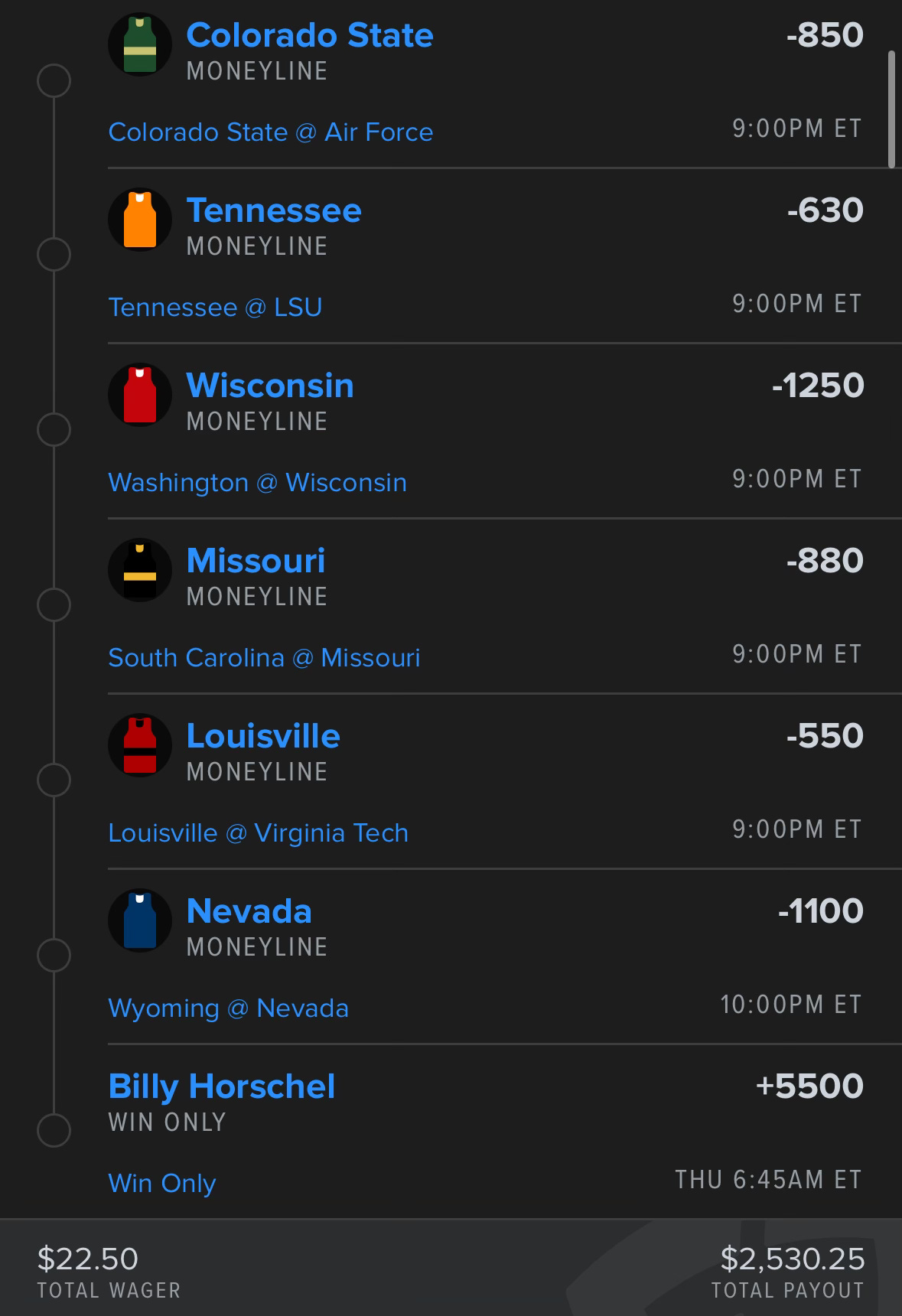Open the Tennessee @ LSU matchup link
902x1316 pixels.
tap(215, 308)
